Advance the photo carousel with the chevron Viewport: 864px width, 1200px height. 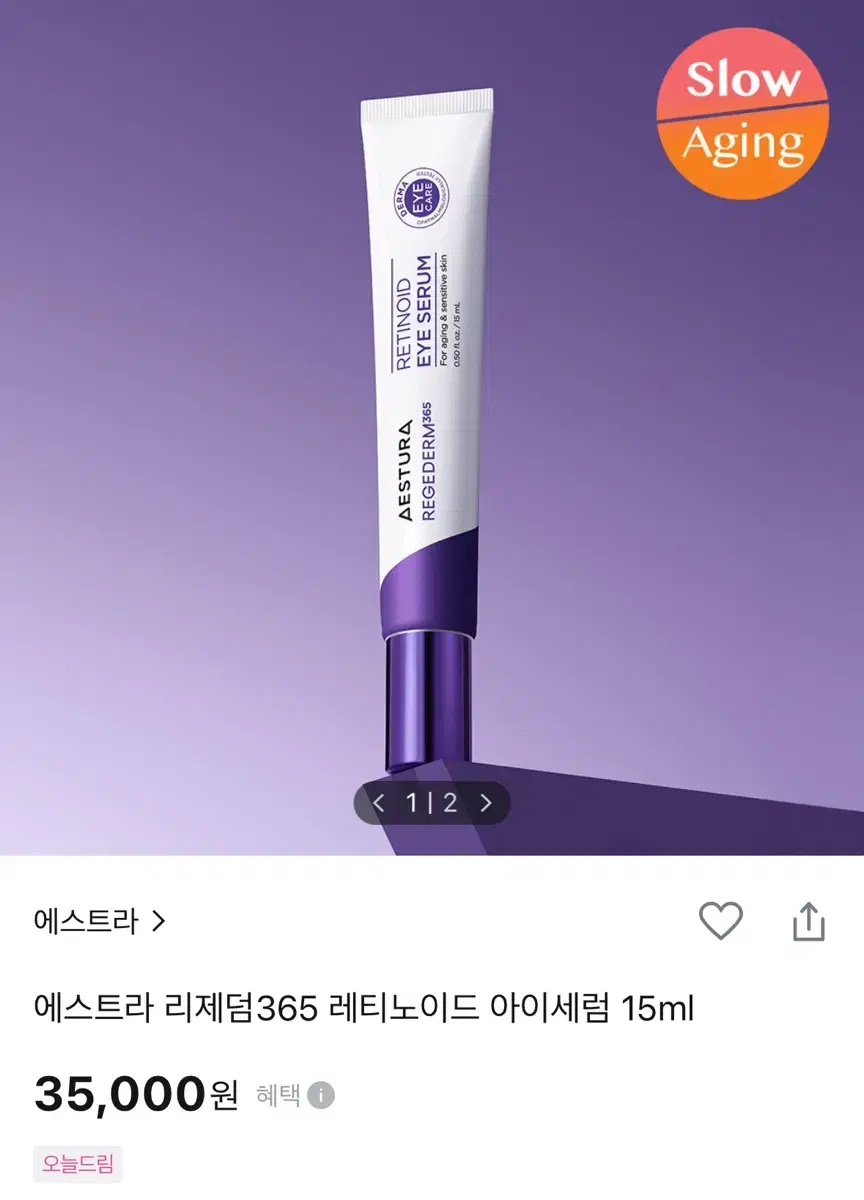click(x=486, y=803)
